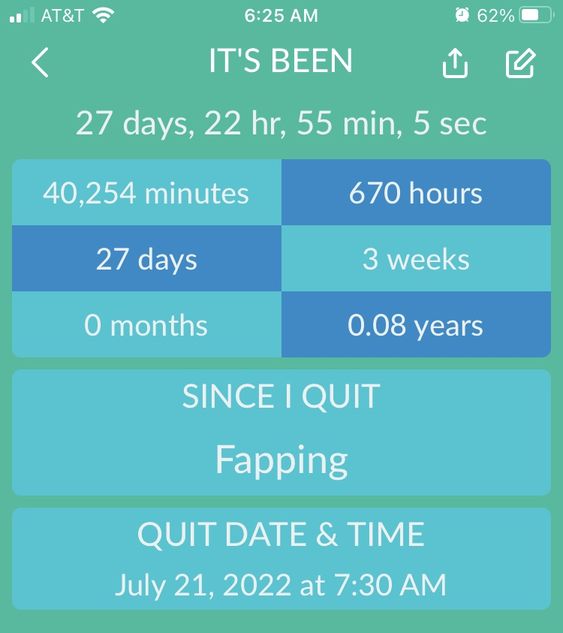Share this quit progress
This screenshot has width=563, height=633.
point(455,63)
